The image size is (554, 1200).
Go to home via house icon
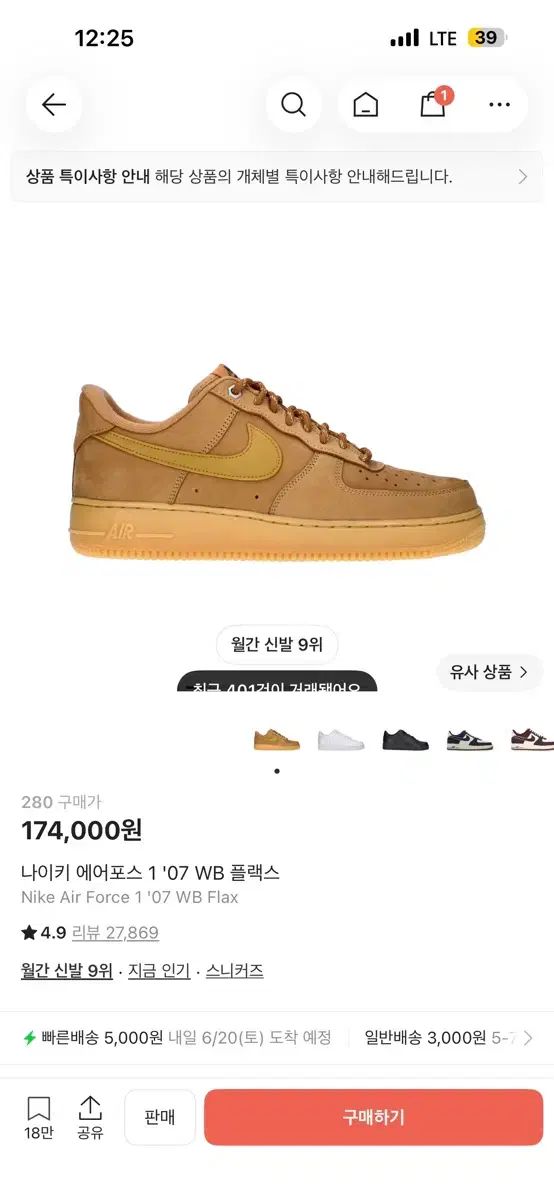[x=366, y=105]
